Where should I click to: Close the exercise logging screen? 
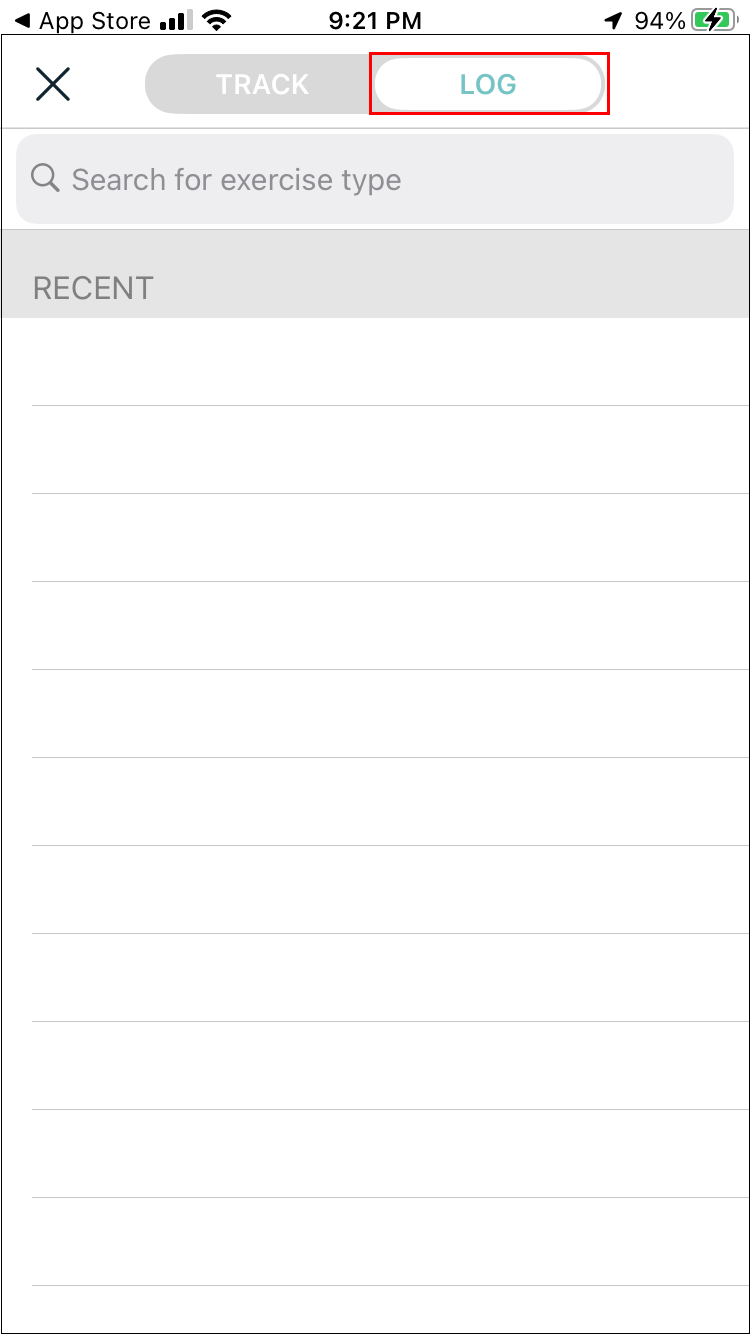(53, 84)
